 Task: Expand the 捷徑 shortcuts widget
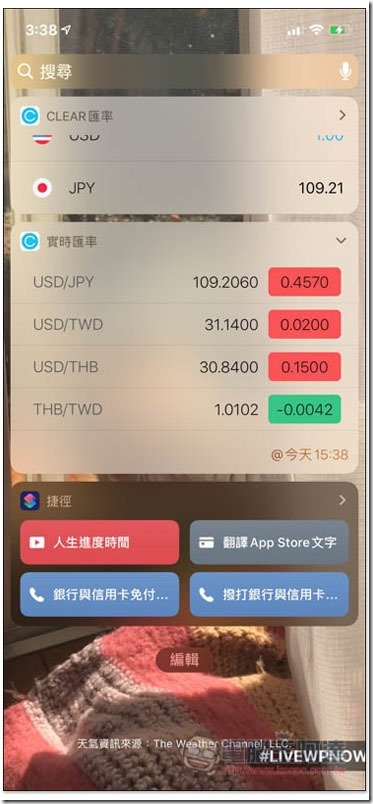click(x=342, y=500)
